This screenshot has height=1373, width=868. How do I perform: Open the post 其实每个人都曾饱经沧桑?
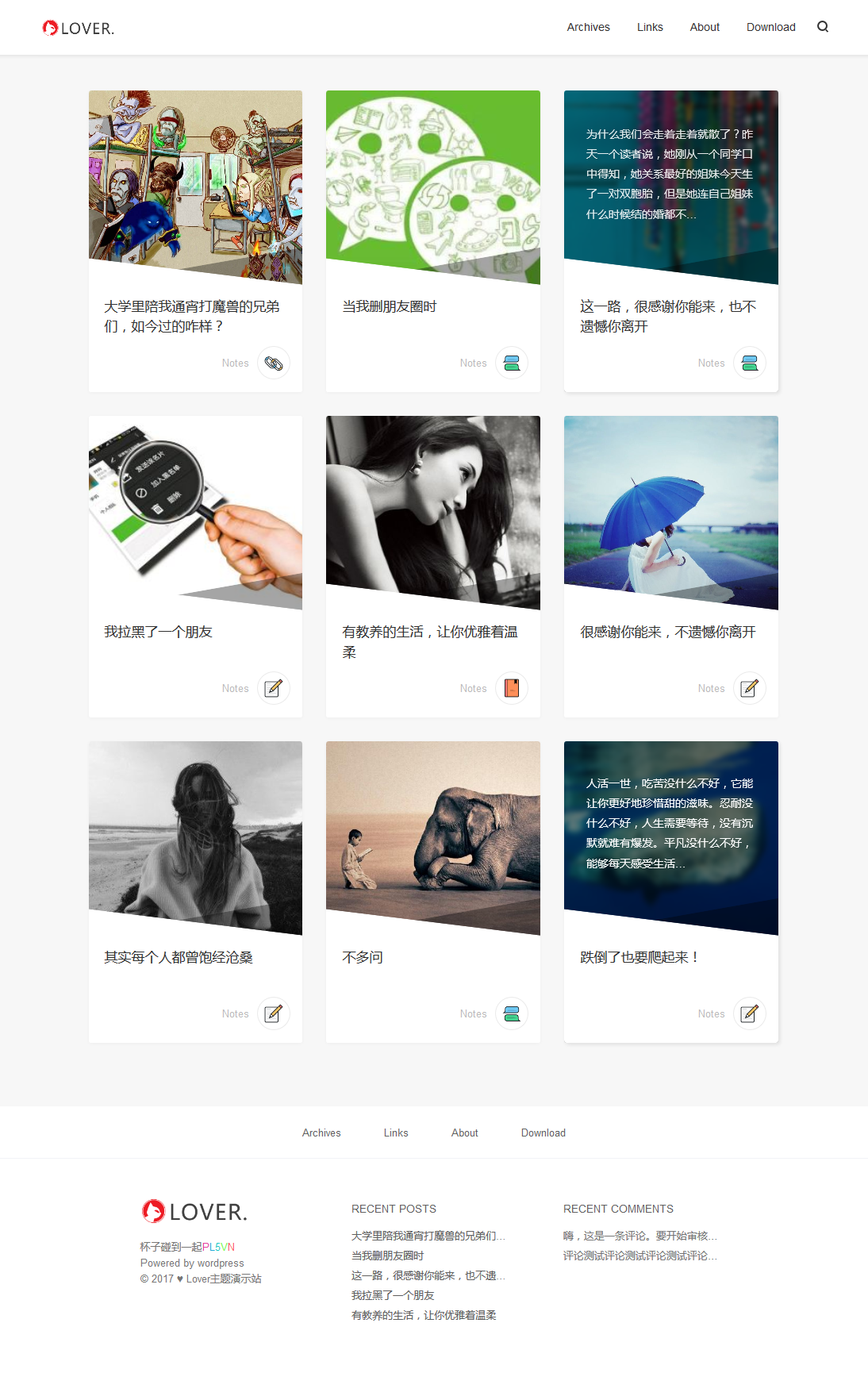[179, 957]
